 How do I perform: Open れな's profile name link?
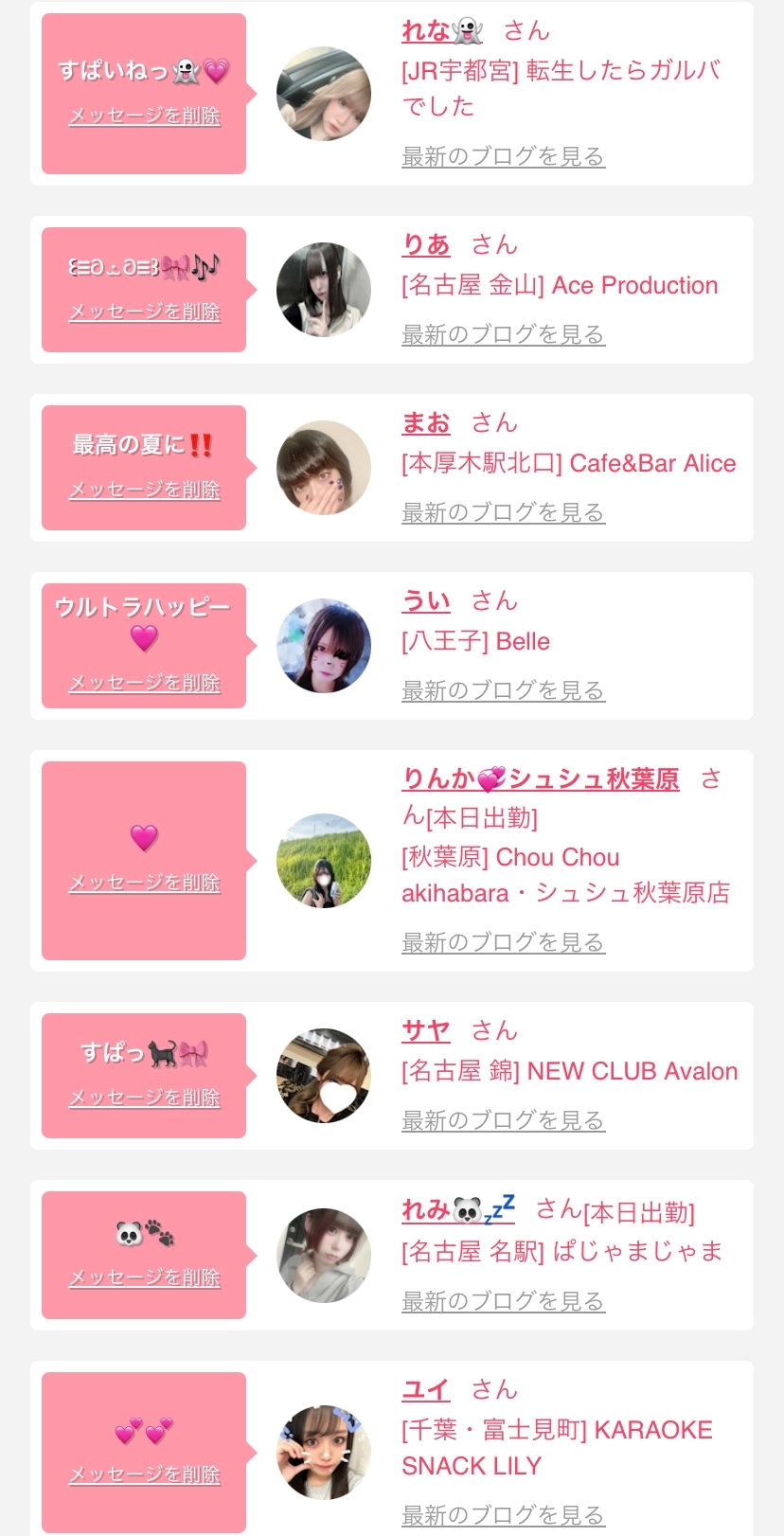[x=441, y=31]
